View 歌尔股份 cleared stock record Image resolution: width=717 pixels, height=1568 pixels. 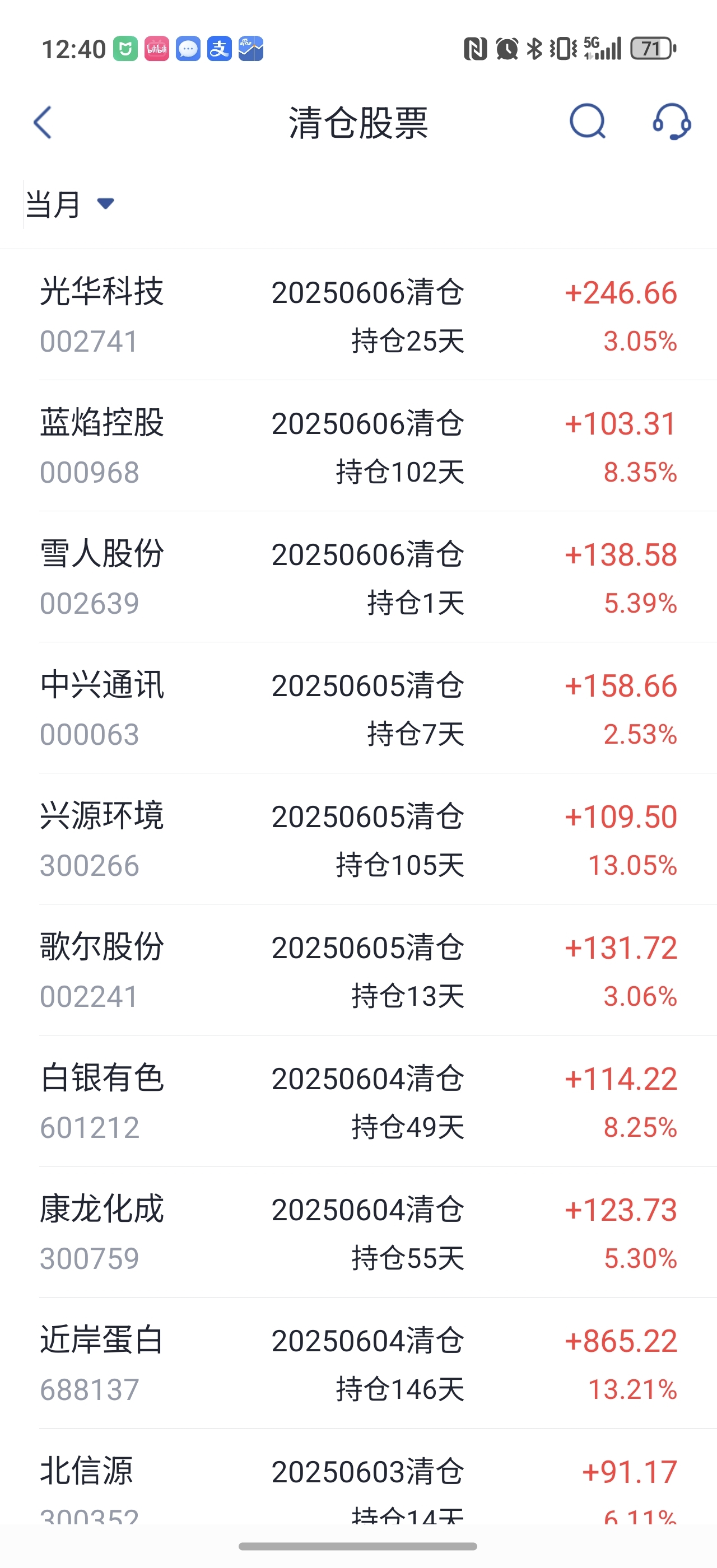(358, 970)
